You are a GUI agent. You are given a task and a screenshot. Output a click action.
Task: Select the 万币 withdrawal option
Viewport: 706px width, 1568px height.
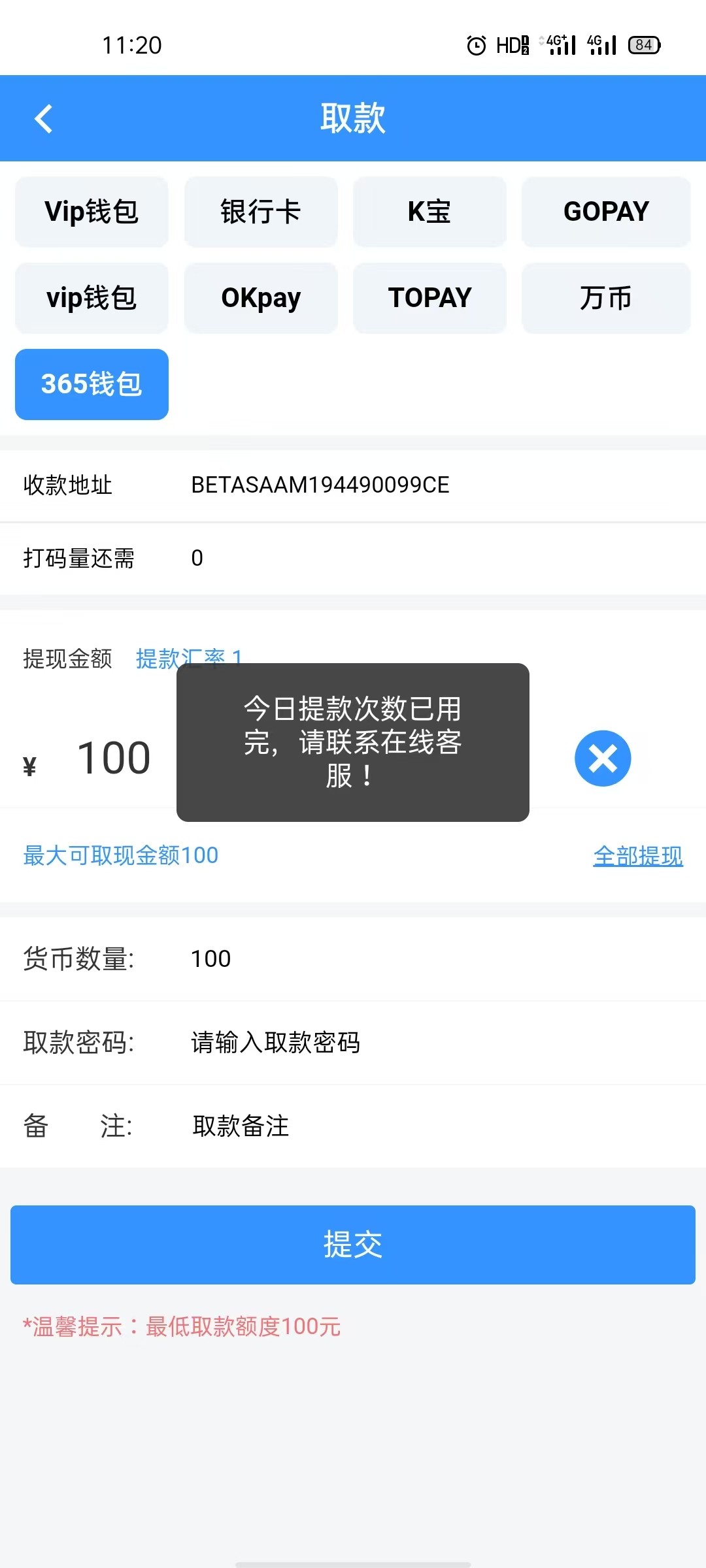606,298
